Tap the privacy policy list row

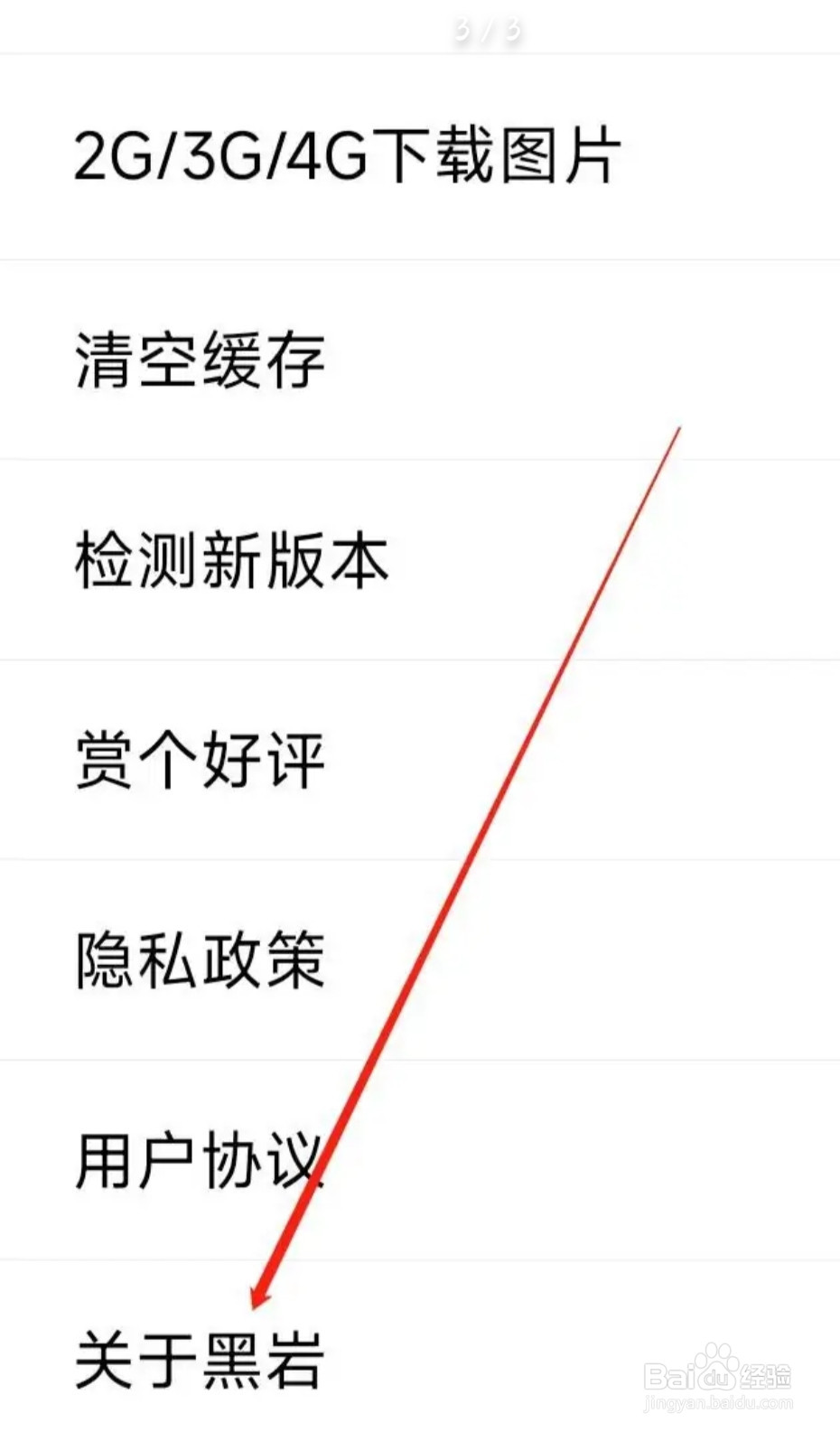coord(201,959)
